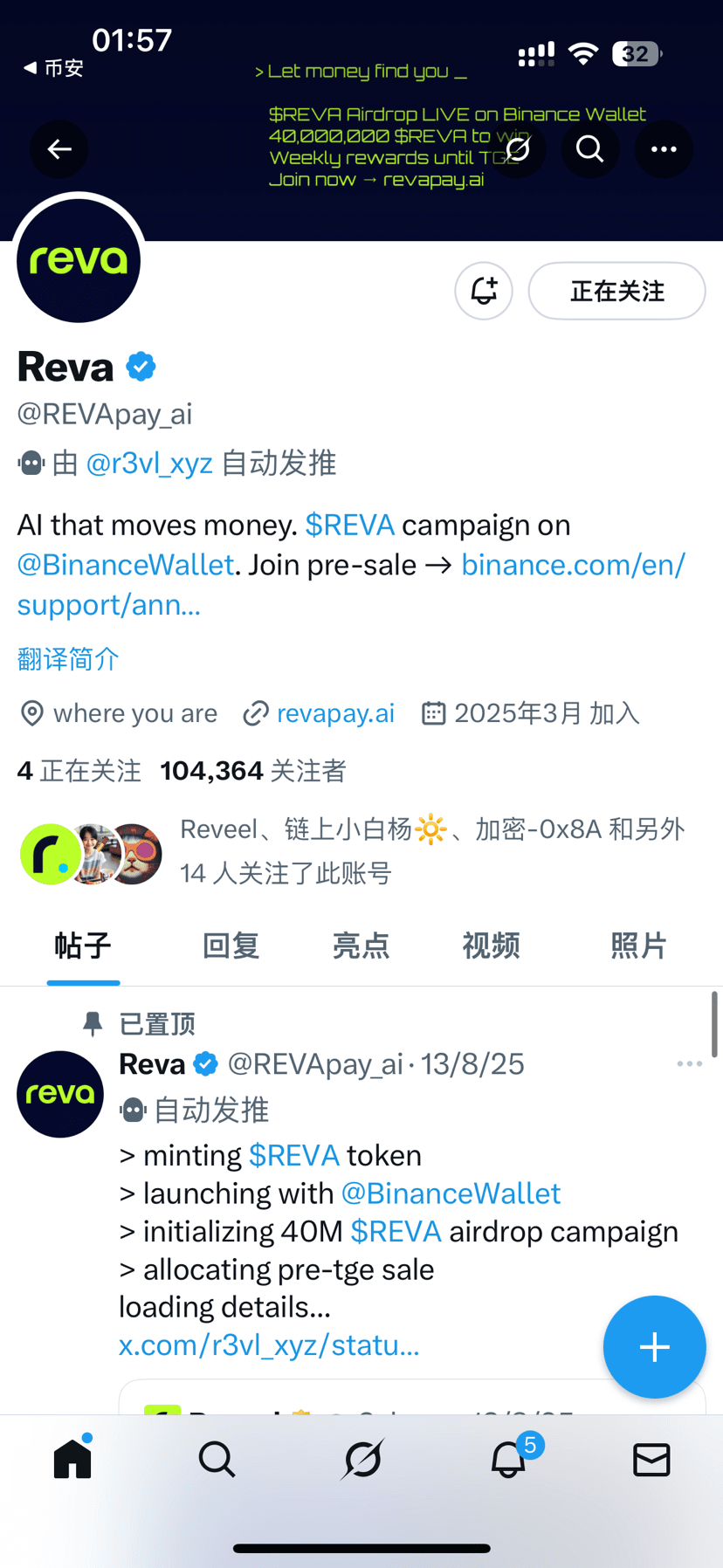723x1568 pixels.
Task: Compose a new post
Action: click(x=654, y=1347)
